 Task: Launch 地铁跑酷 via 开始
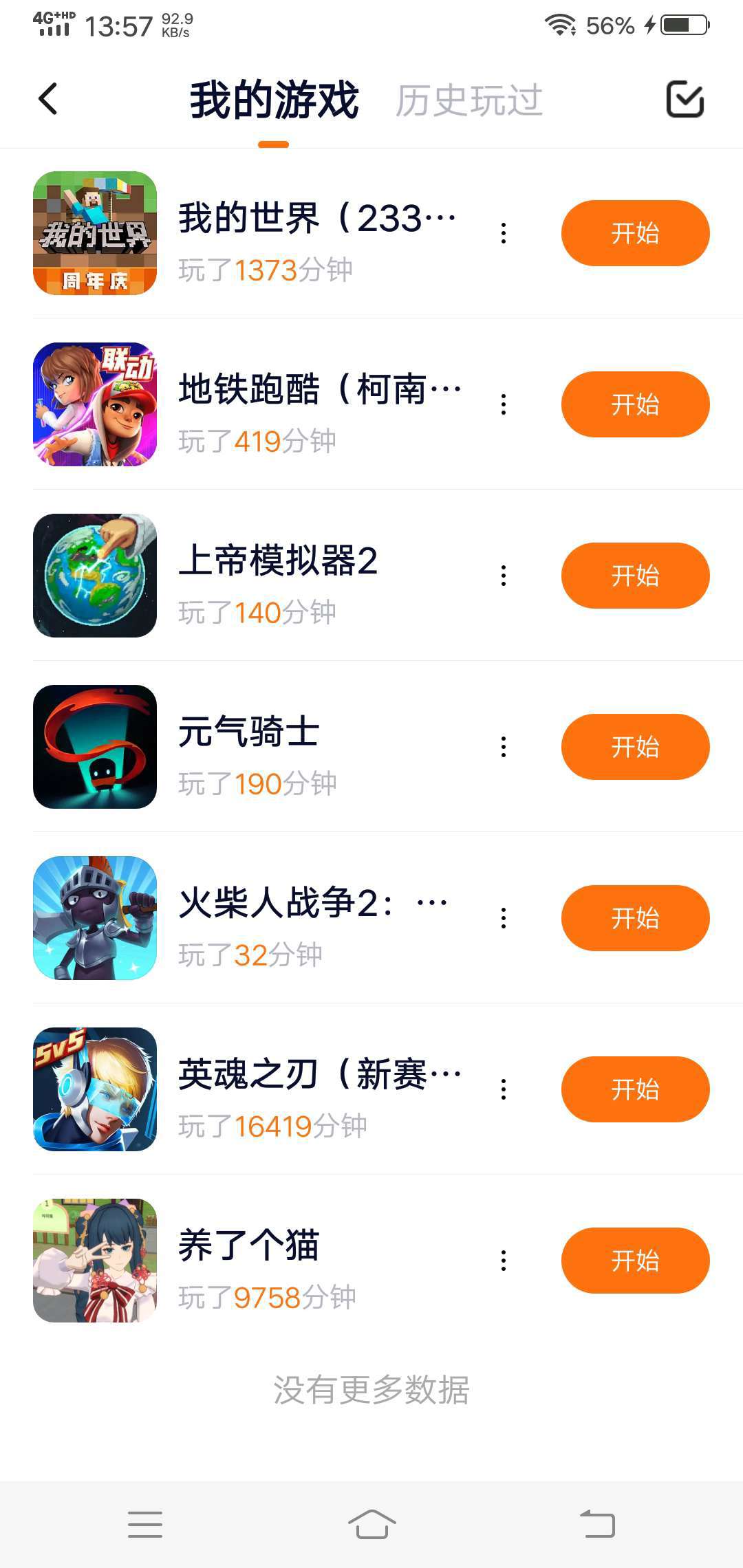tap(635, 404)
